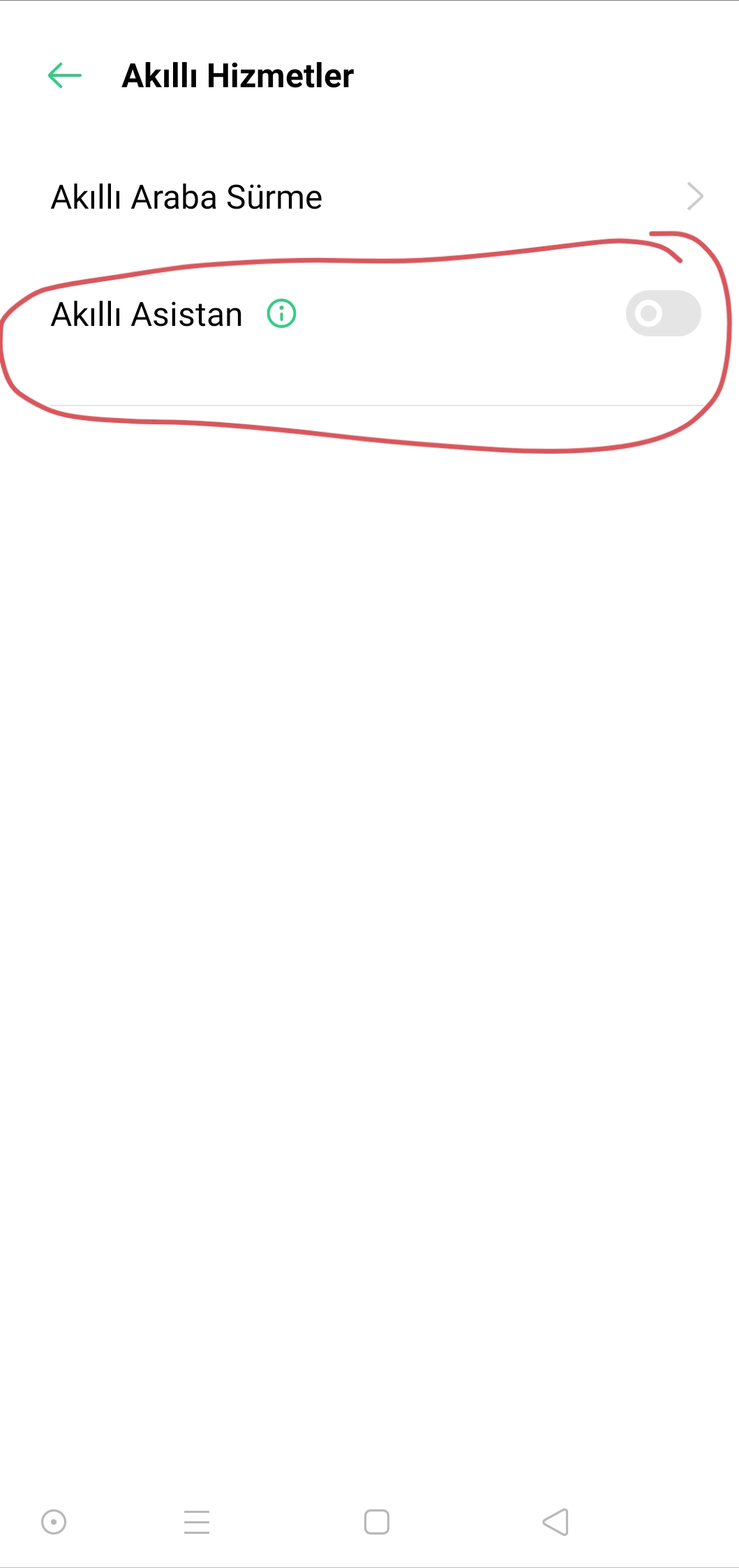Enable the Akıllı Asistan switch
The height and width of the screenshot is (1568, 739).
click(x=663, y=313)
